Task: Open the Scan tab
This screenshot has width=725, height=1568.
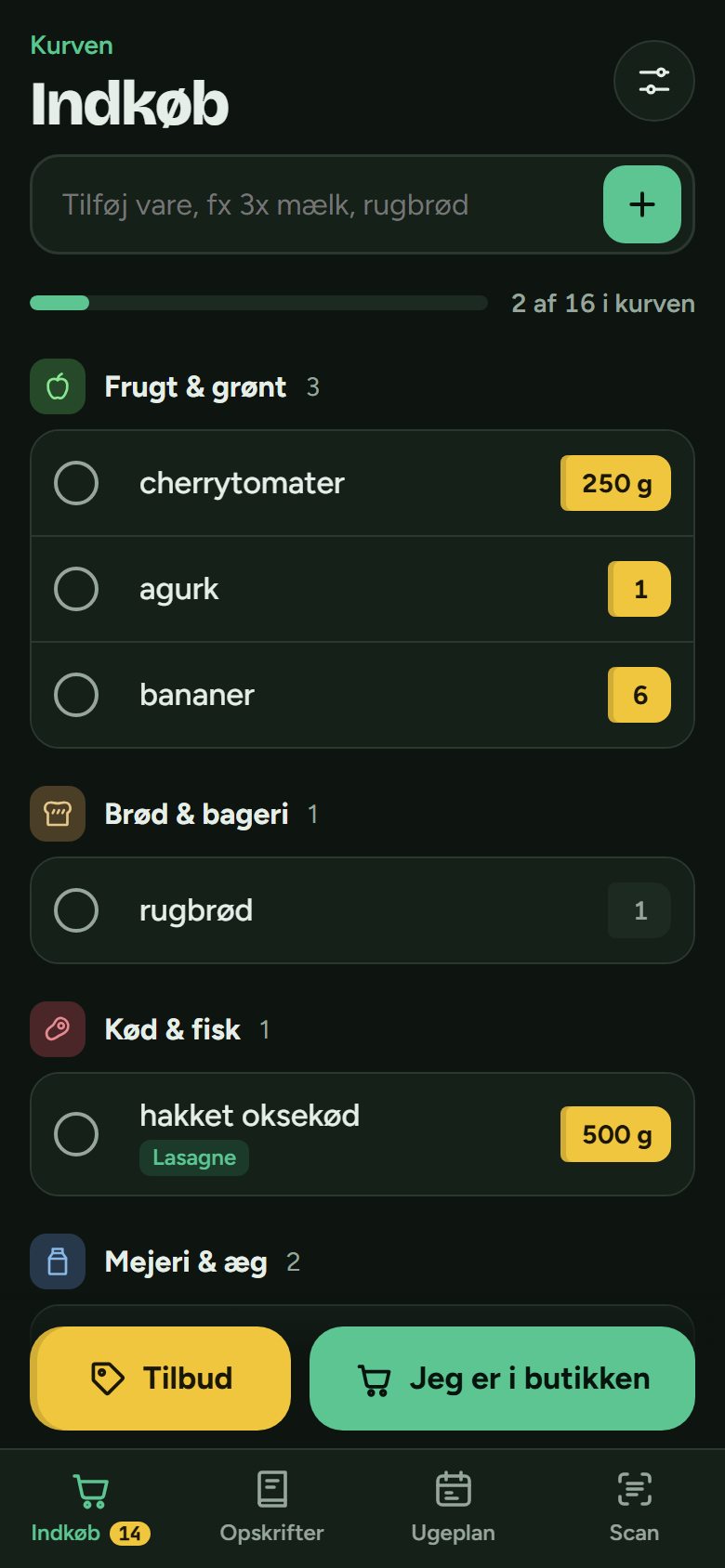Action: (x=634, y=1508)
